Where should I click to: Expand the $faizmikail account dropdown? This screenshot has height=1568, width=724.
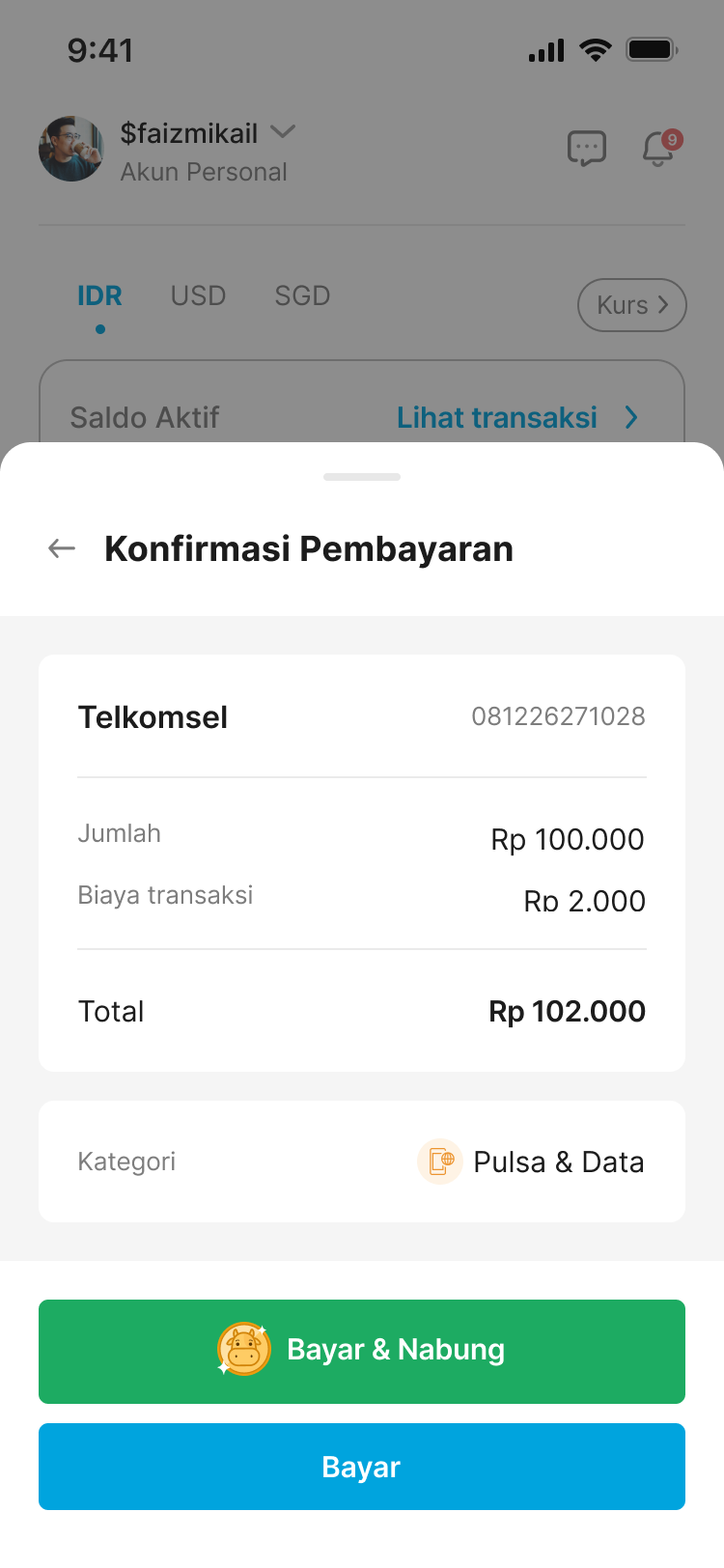tap(282, 133)
